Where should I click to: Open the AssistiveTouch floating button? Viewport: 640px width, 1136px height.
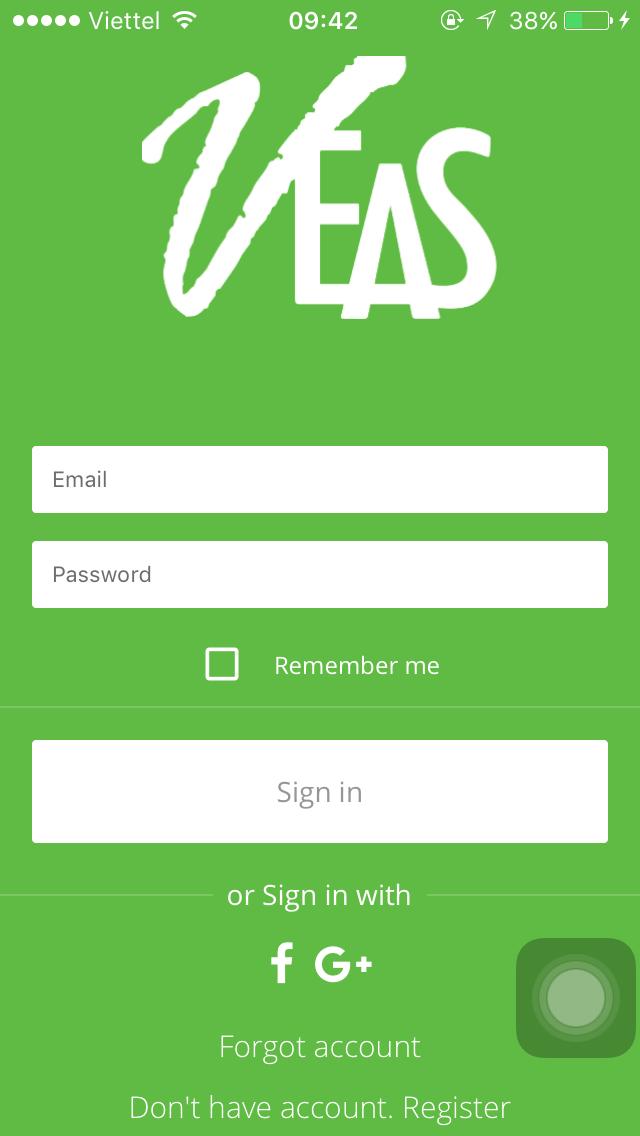coord(576,997)
